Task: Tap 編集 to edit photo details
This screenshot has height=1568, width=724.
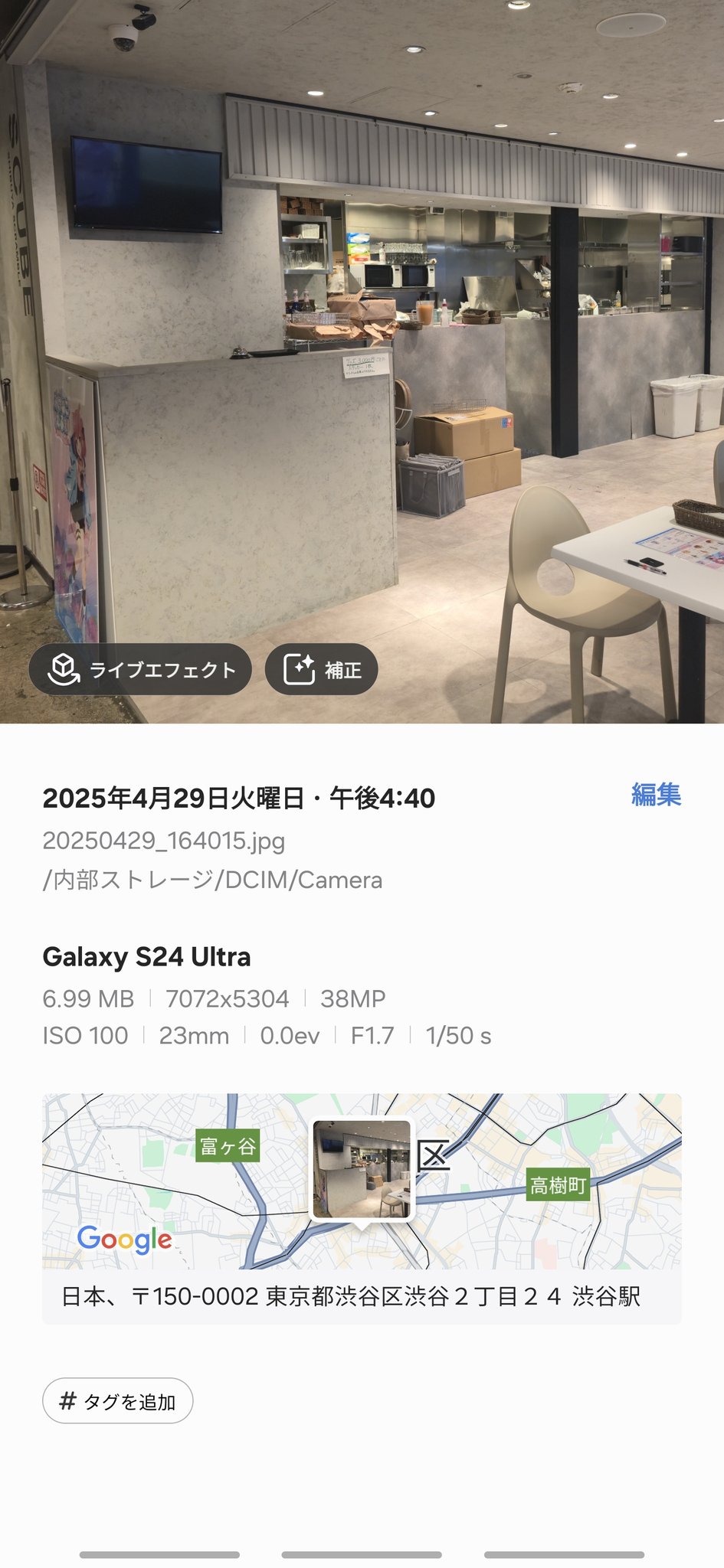Action: click(x=656, y=795)
